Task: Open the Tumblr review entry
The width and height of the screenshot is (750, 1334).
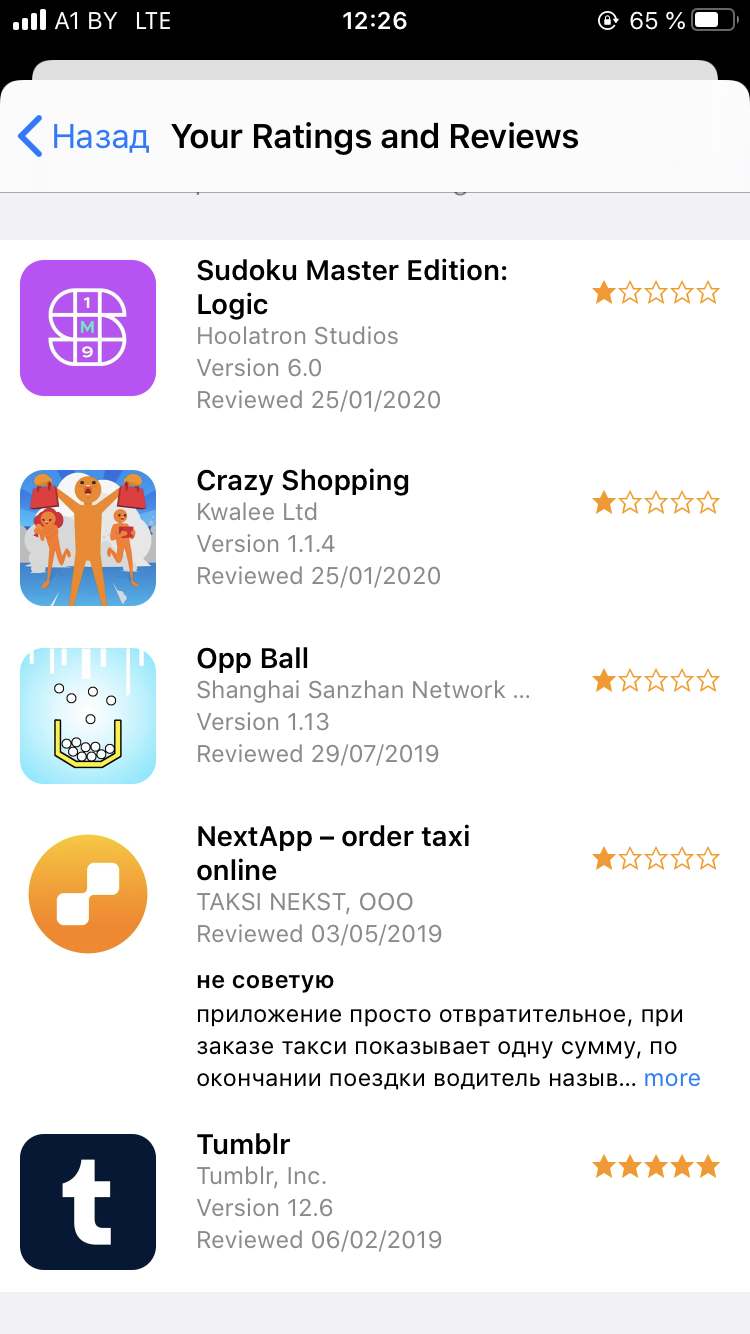Action: (244, 1144)
